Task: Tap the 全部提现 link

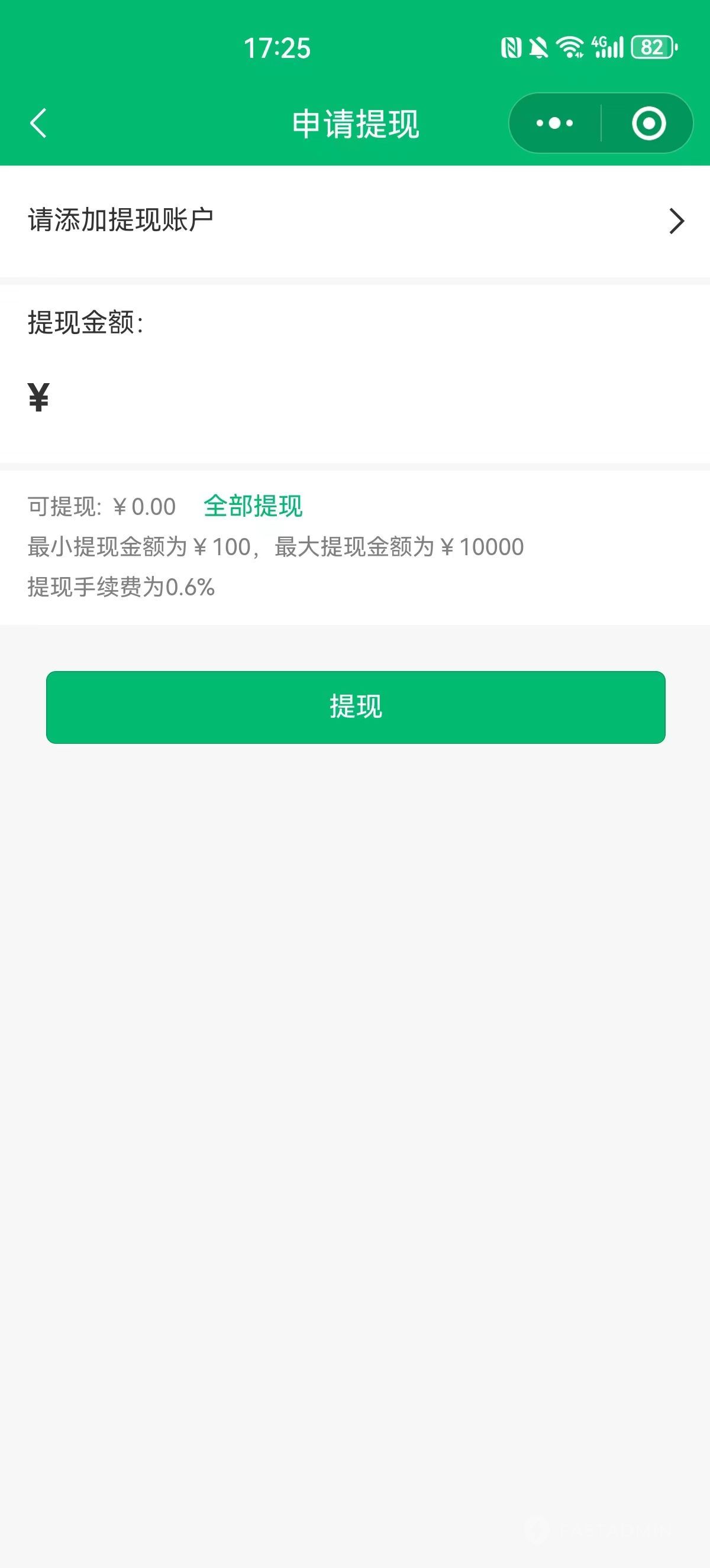Action: tap(253, 507)
